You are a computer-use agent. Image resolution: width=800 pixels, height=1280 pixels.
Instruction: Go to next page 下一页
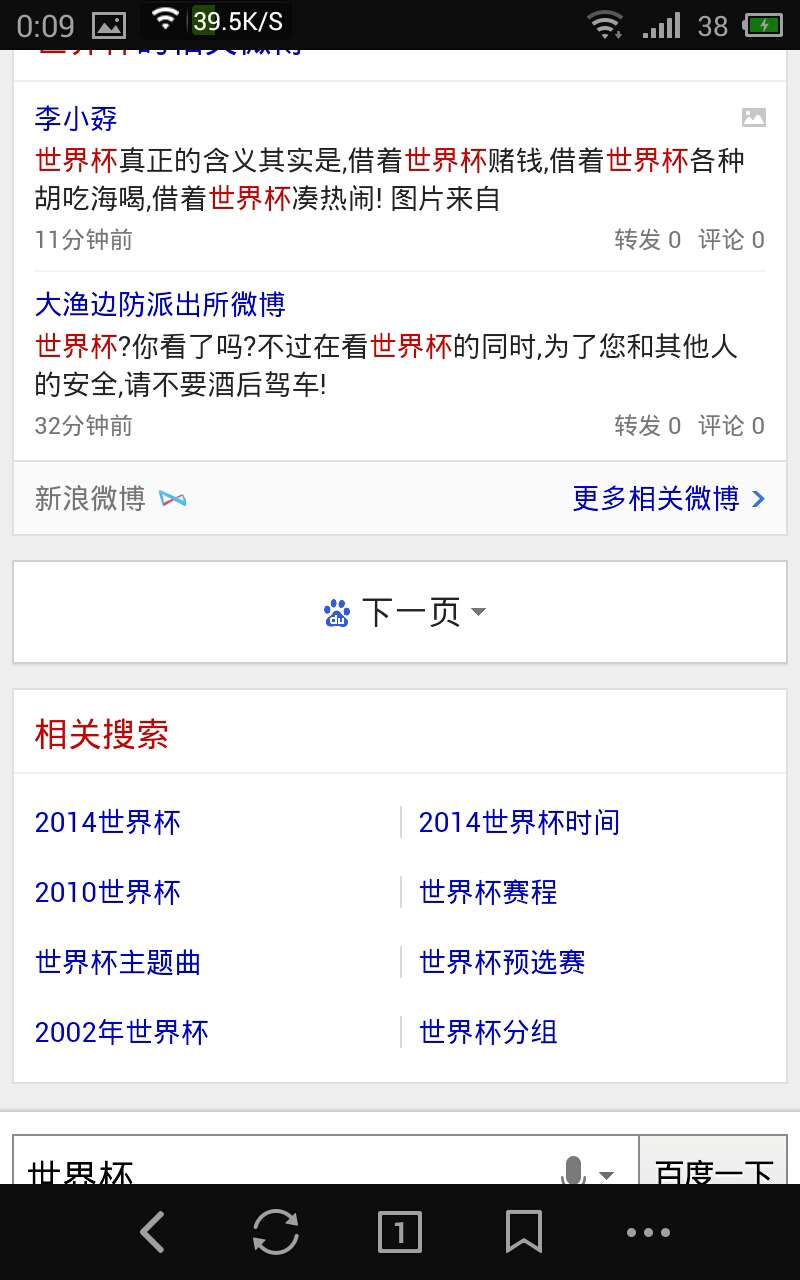click(400, 611)
